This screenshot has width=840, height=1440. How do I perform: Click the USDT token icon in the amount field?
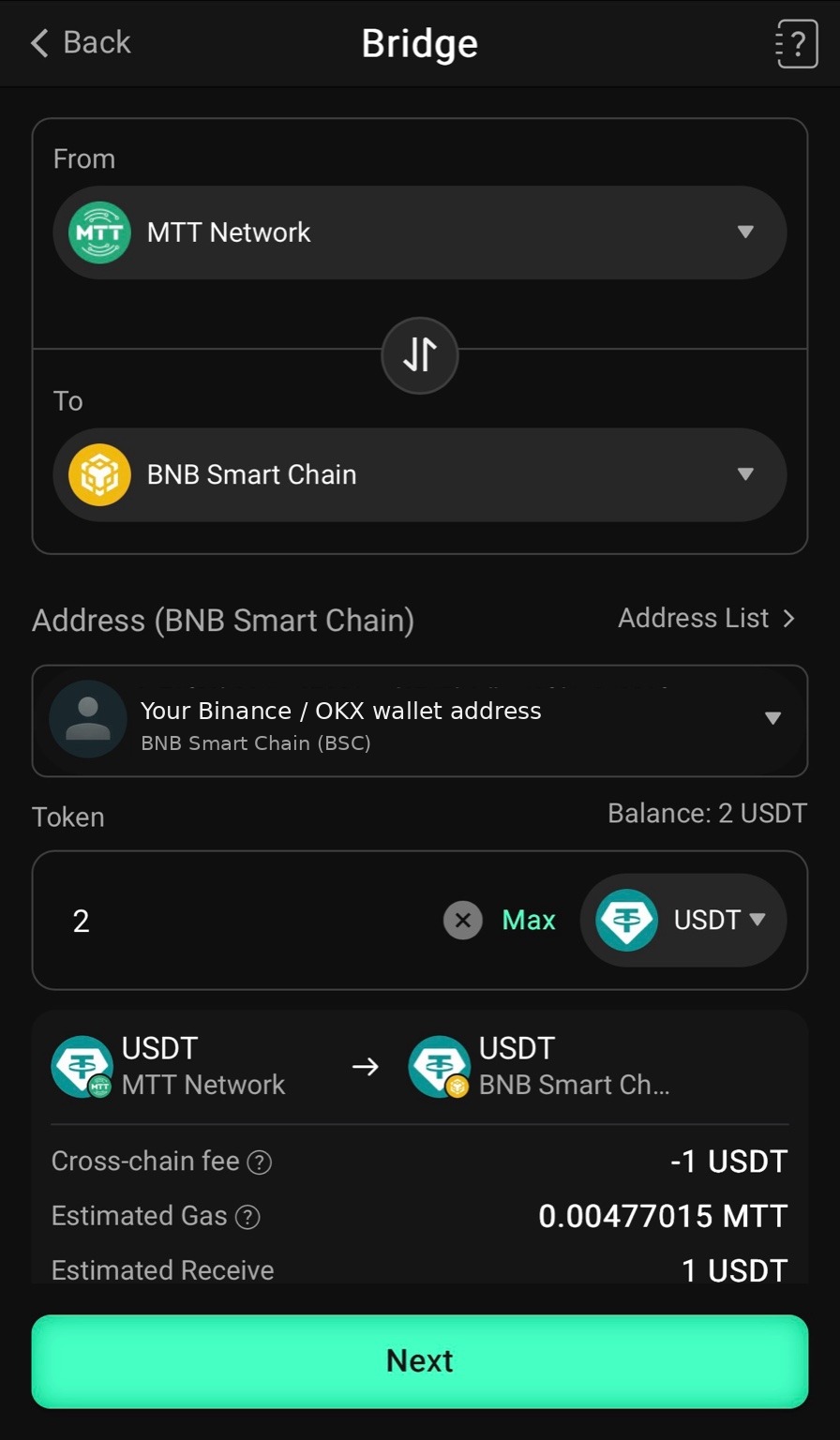pos(625,920)
